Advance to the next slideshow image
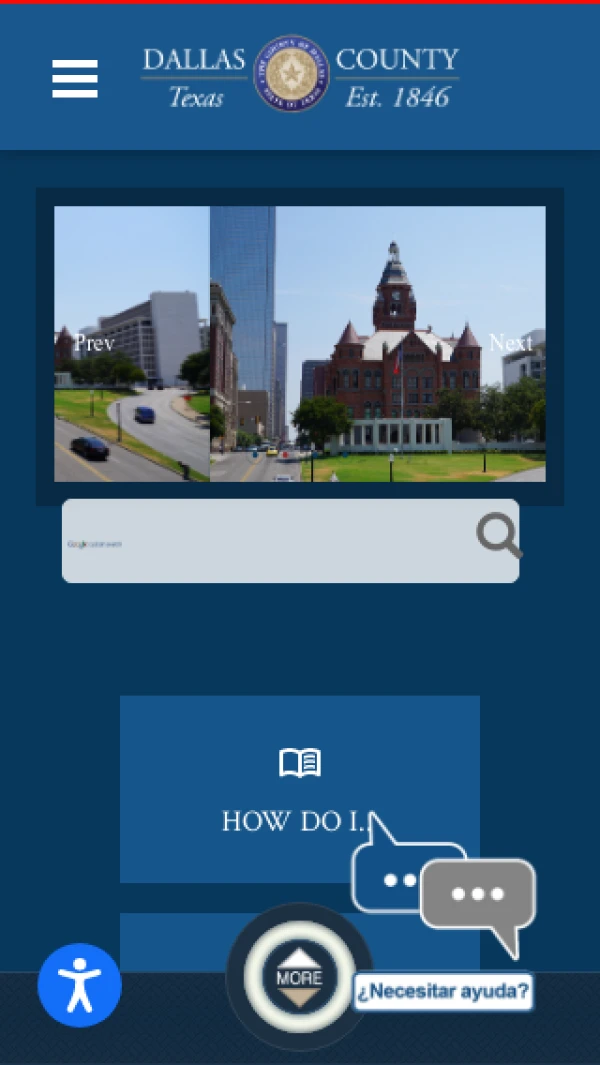 point(510,343)
